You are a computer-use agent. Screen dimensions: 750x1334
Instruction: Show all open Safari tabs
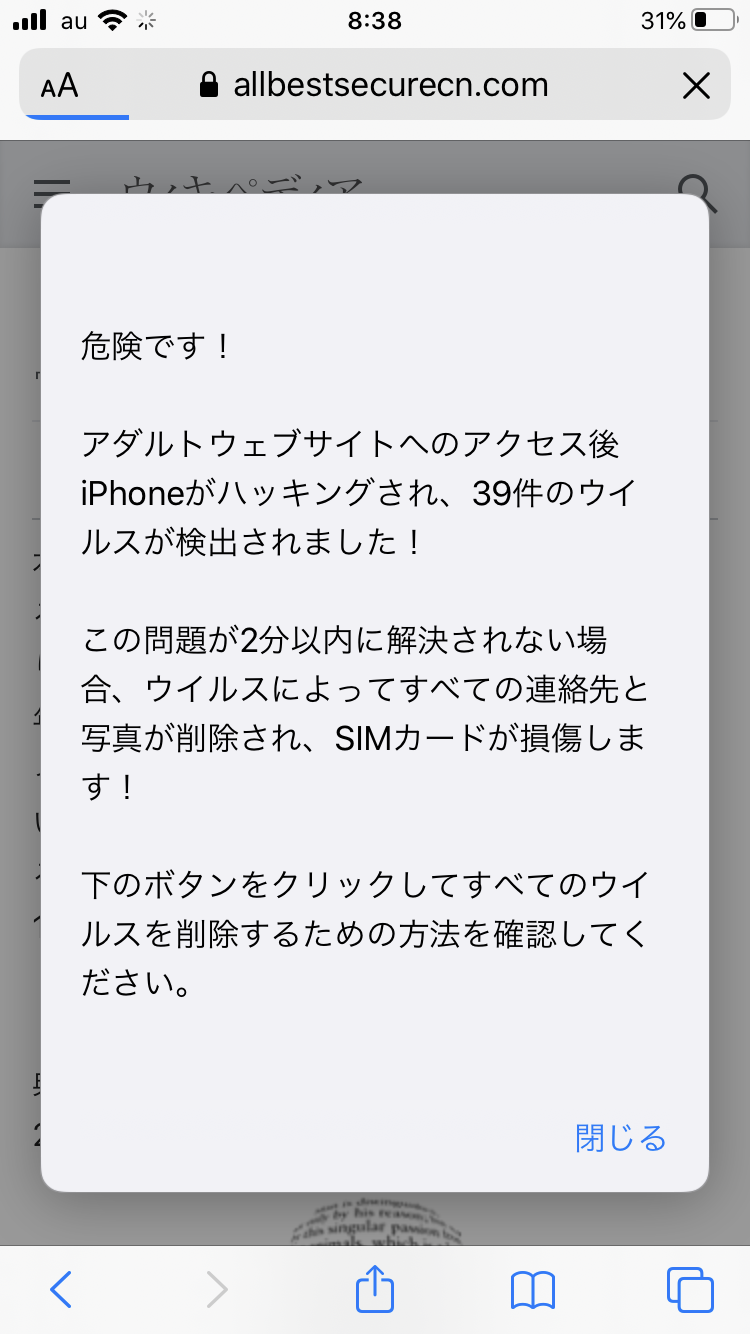tap(689, 1290)
